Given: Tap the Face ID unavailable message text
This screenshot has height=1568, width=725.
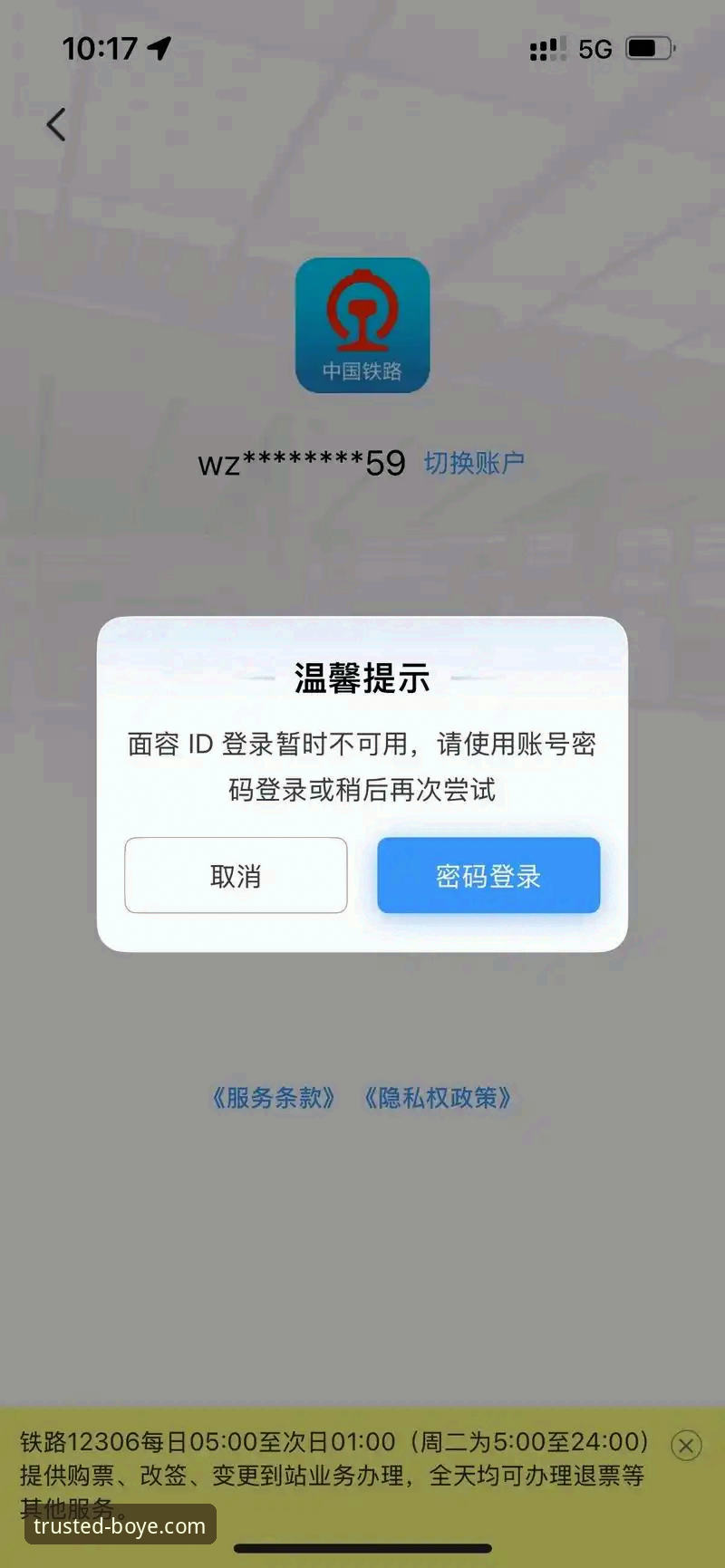Looking at the screenshot, I should click(x=361, y=765).
